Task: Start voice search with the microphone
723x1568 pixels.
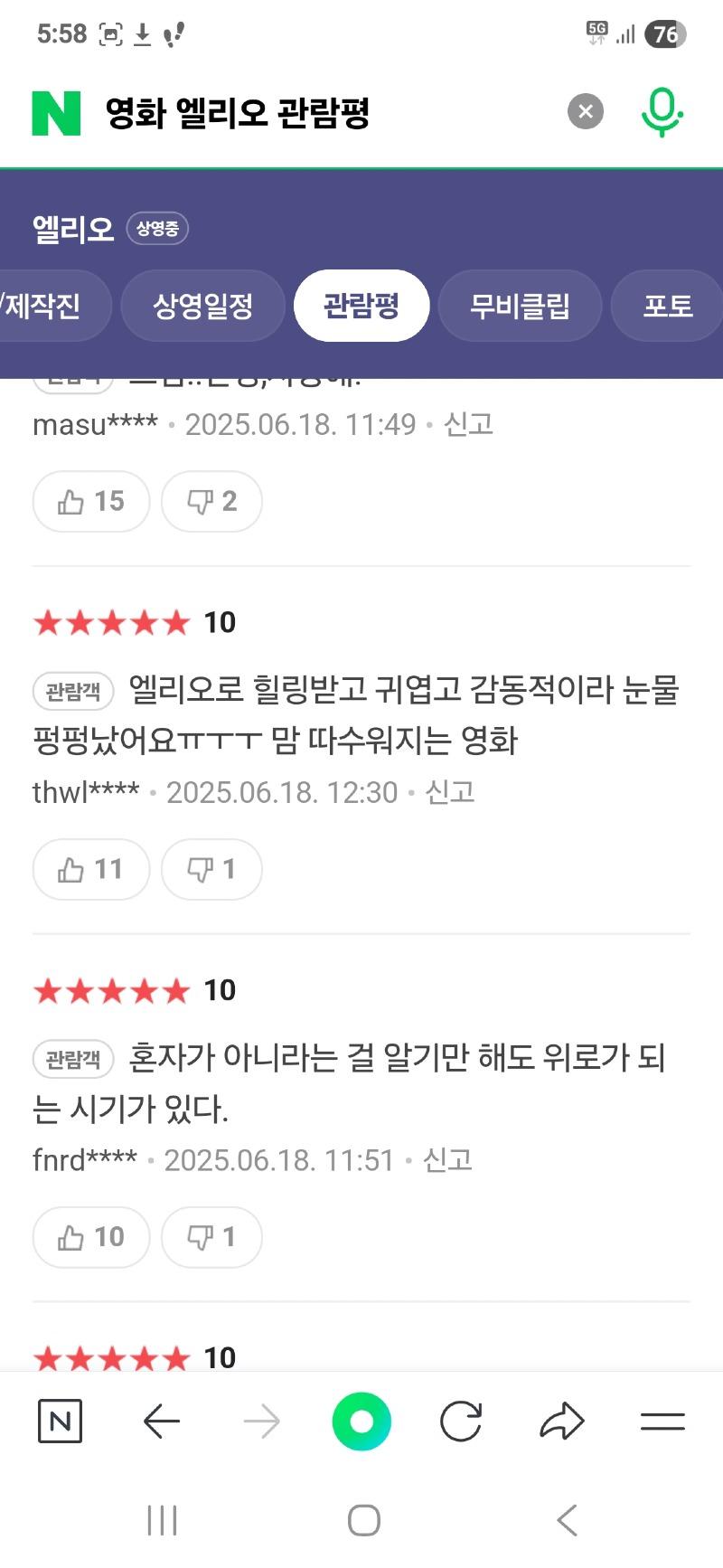Action: (662, 111)
